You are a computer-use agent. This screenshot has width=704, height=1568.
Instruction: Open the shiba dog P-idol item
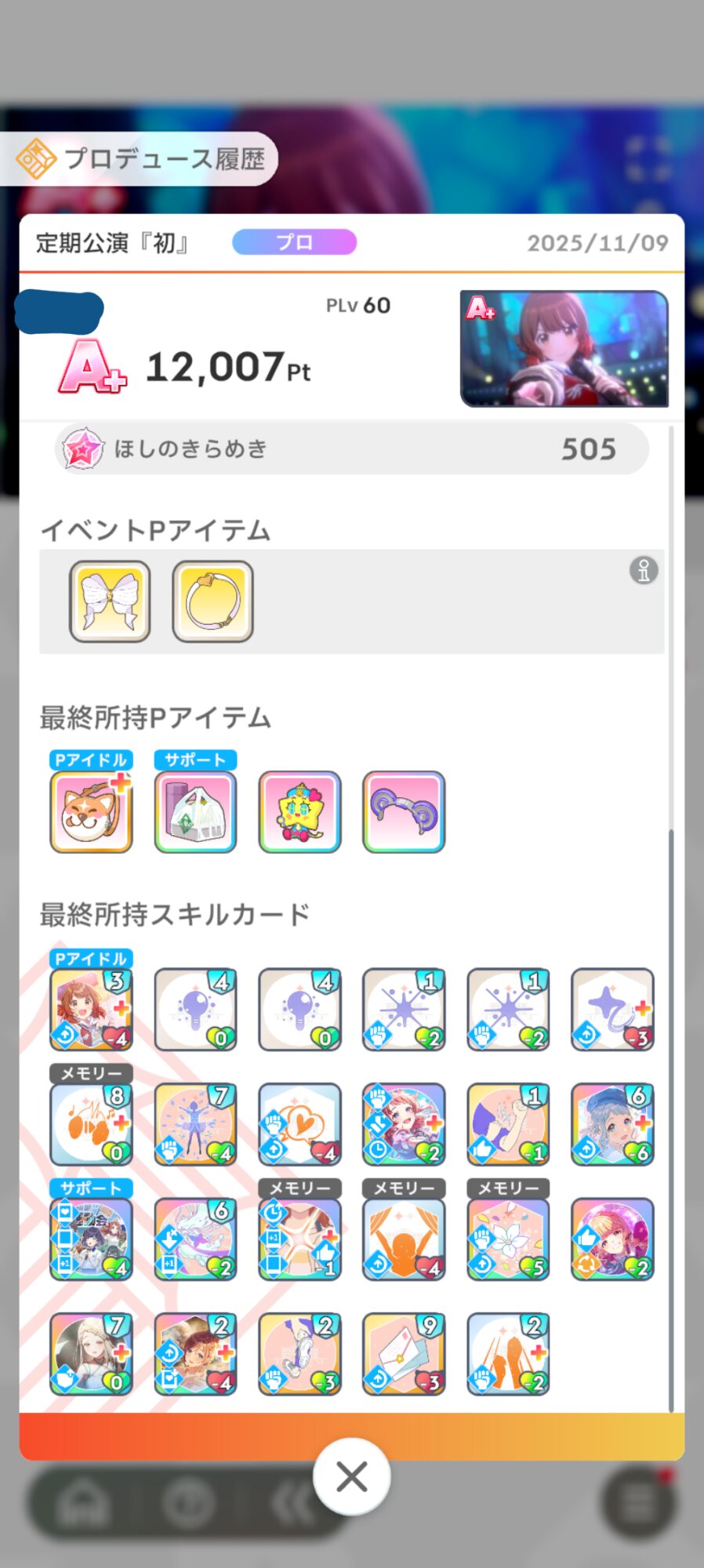click(91, 811)
